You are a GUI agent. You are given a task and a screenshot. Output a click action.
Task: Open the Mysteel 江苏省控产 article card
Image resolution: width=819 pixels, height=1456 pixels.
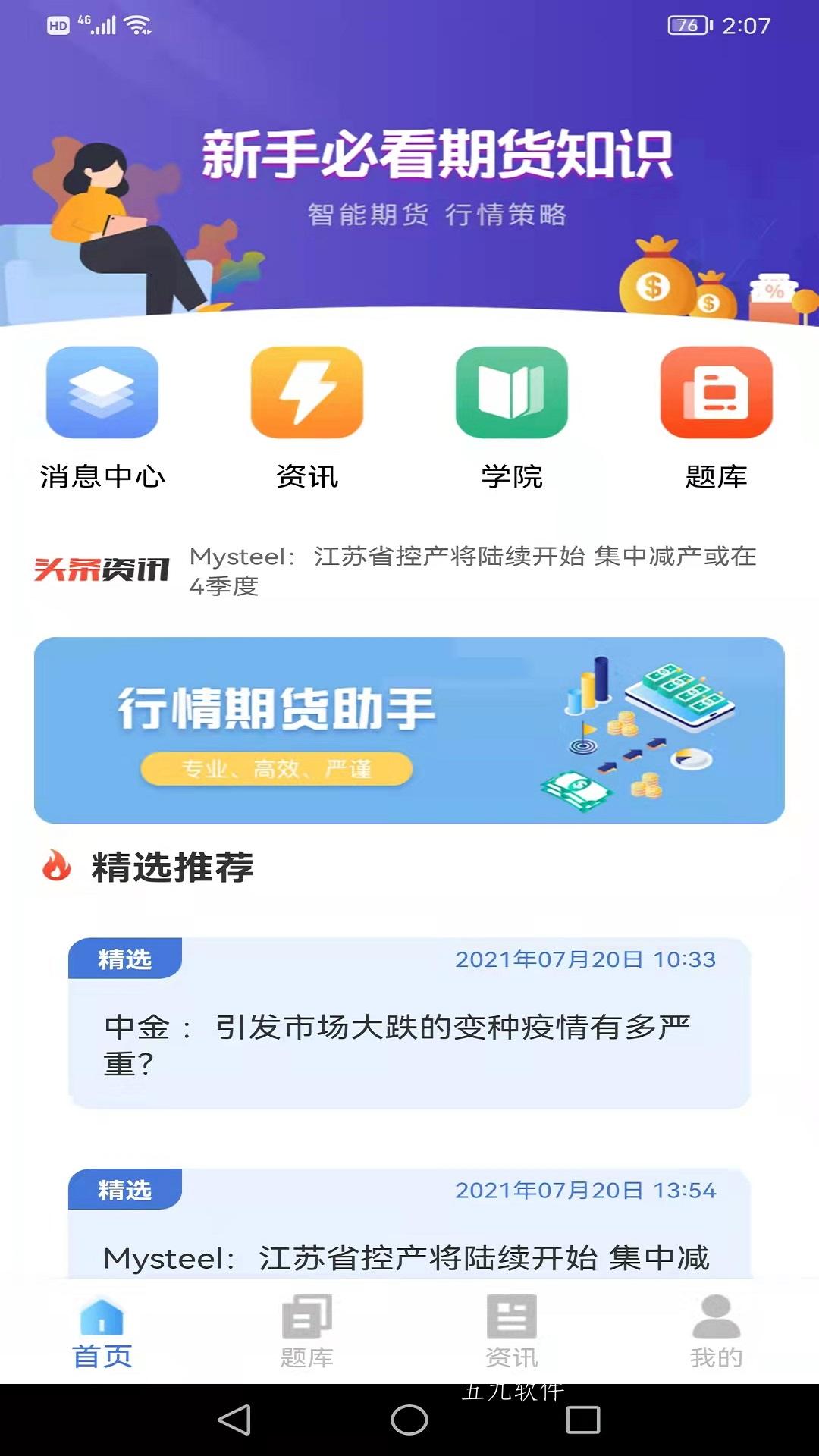[x=409, y=1223]
